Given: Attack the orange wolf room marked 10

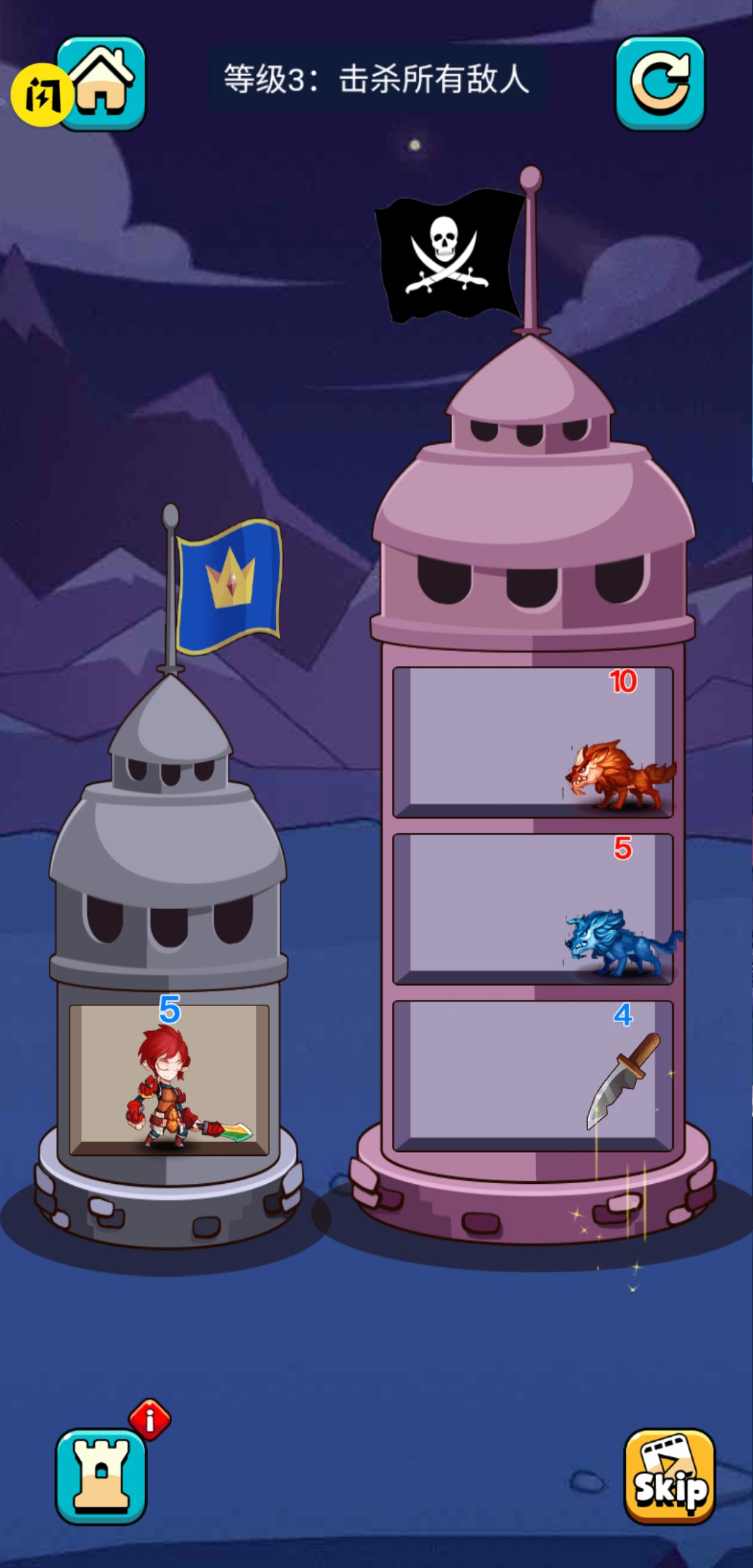Looking at the screenshot, I should click(533, 741).
